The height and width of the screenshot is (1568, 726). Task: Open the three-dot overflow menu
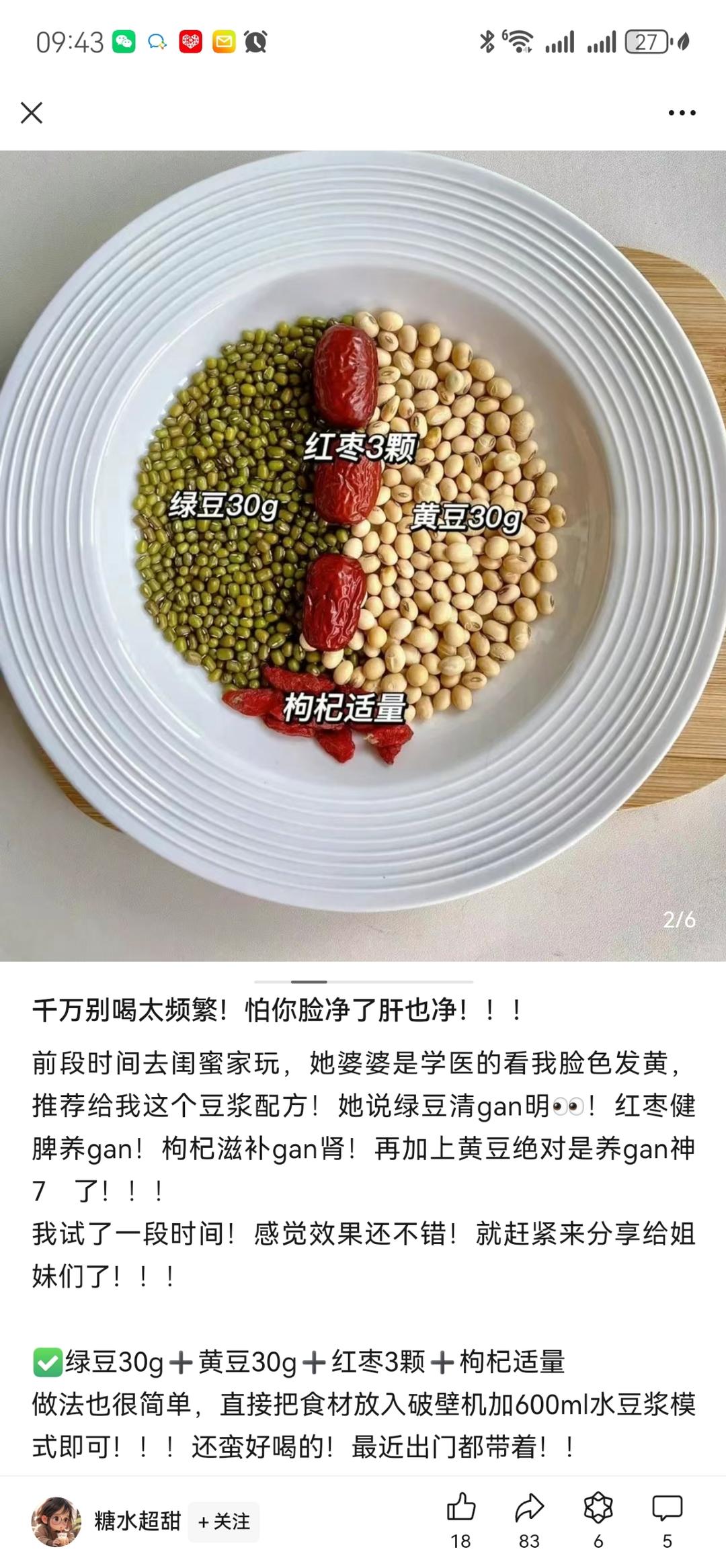[x=682, y=113]
